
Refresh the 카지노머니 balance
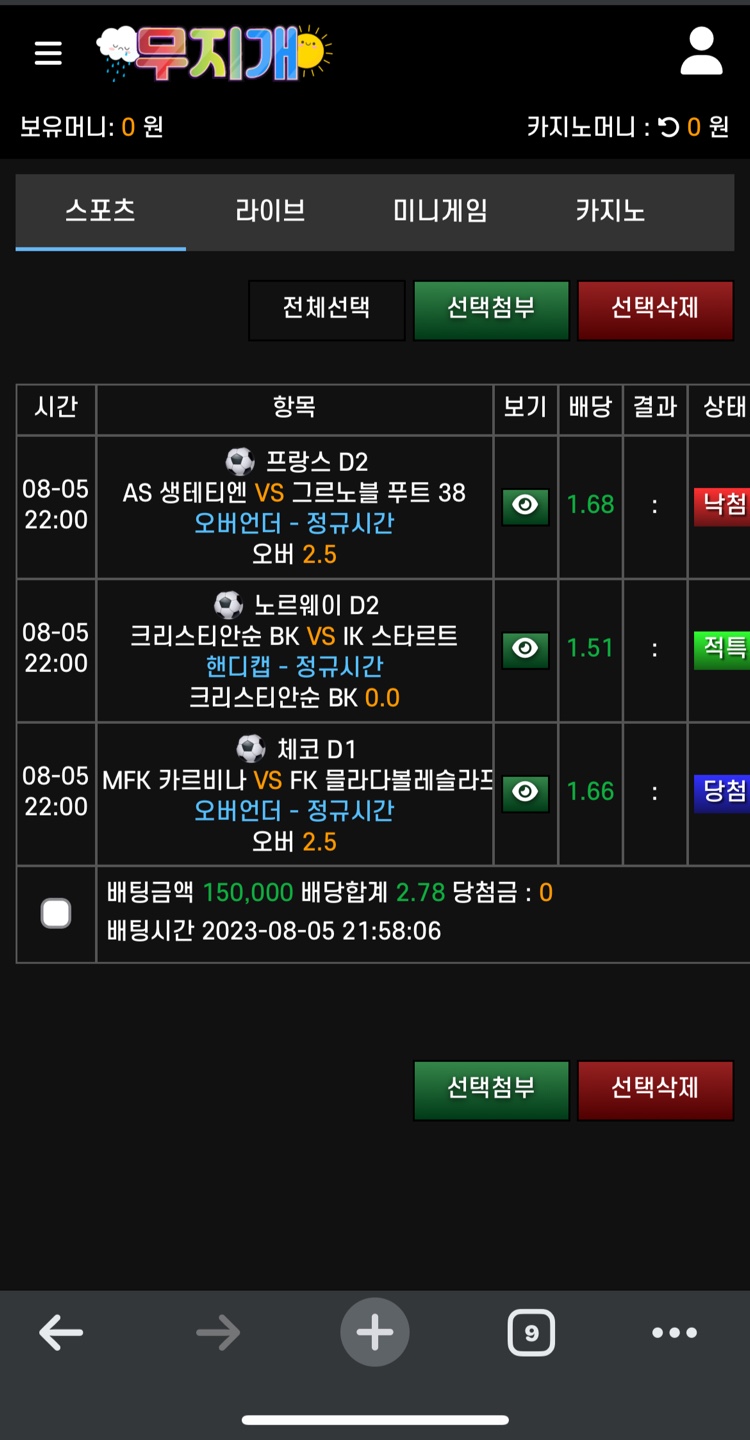tap(669, 127)
